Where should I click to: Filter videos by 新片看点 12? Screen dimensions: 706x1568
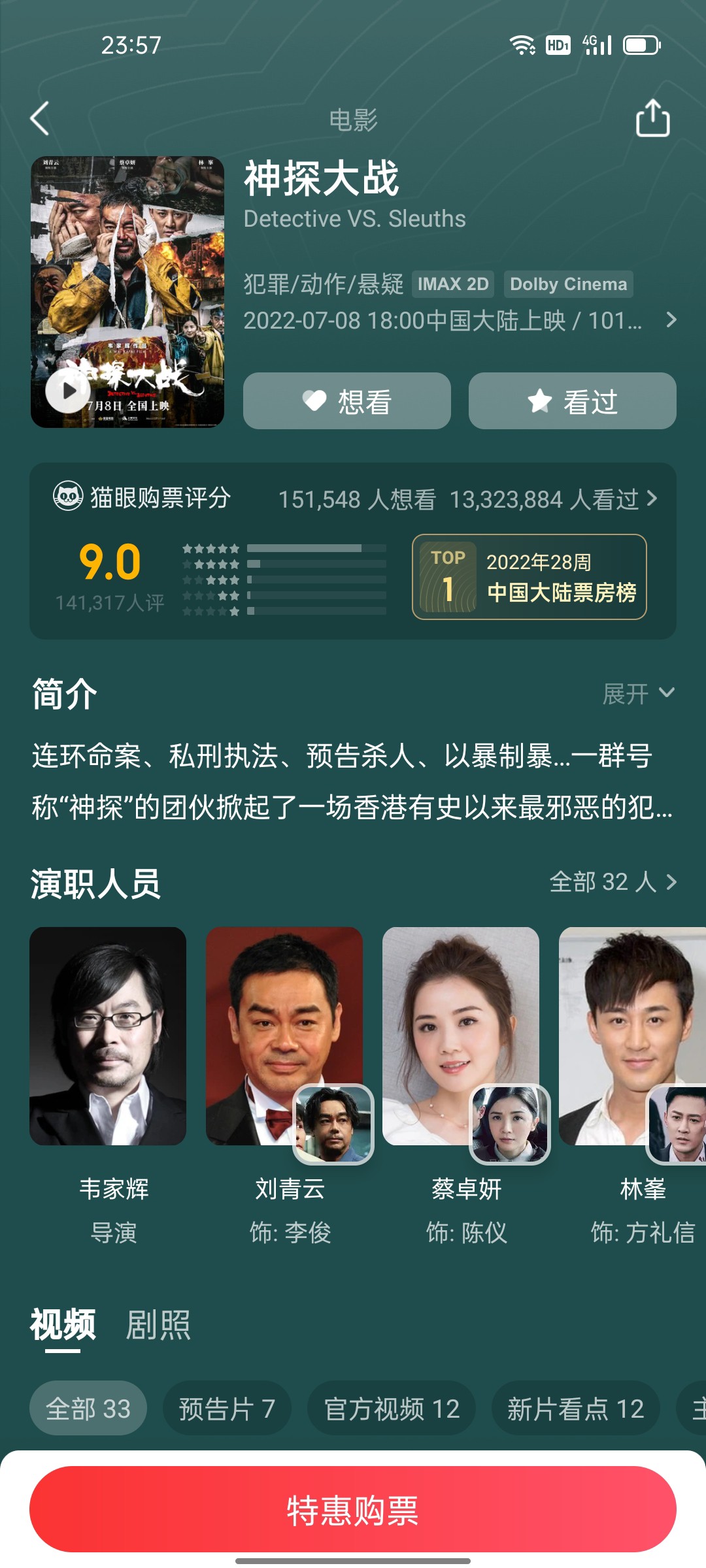[575, 1408]
